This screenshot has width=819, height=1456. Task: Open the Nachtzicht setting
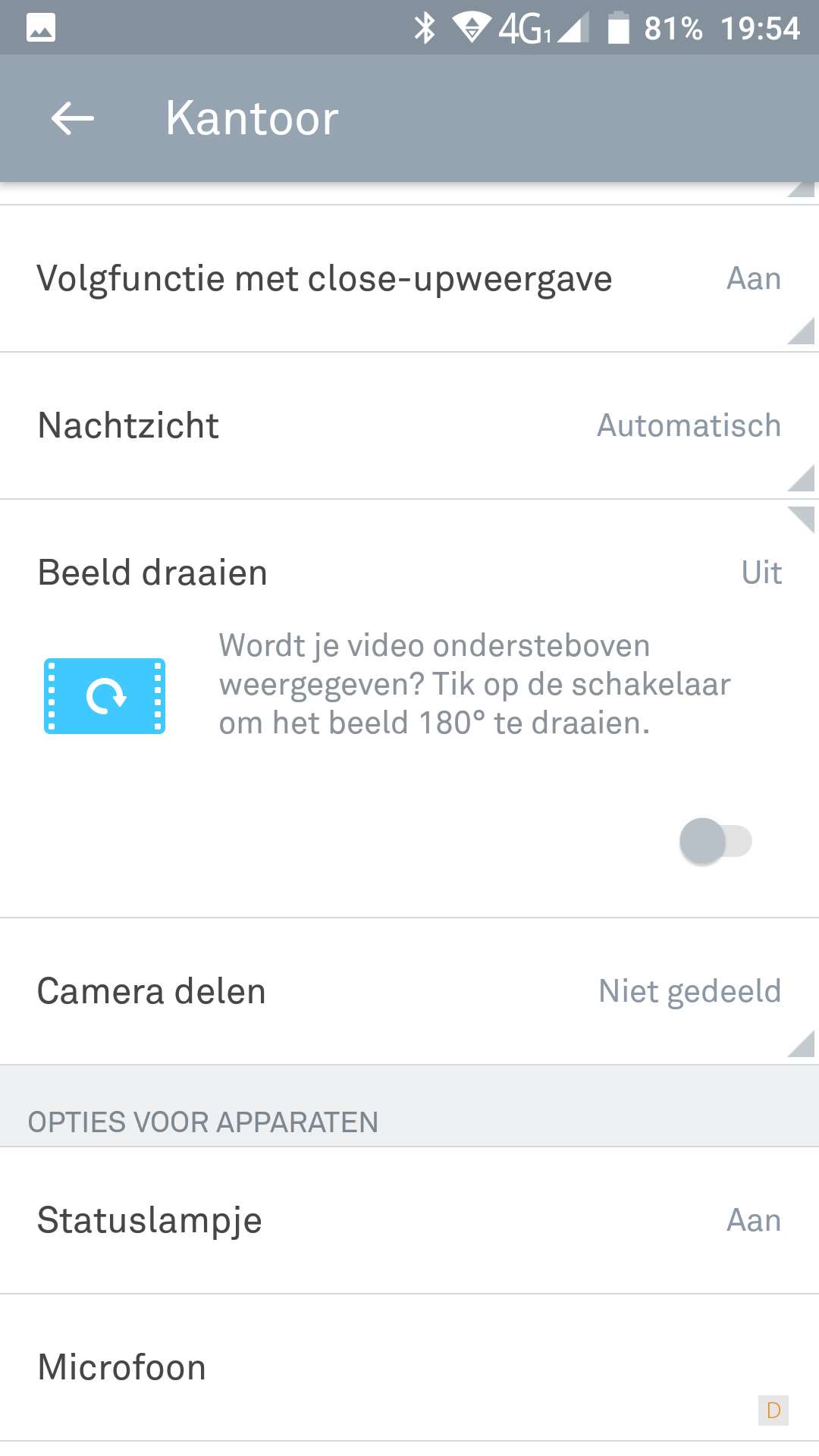408,425
